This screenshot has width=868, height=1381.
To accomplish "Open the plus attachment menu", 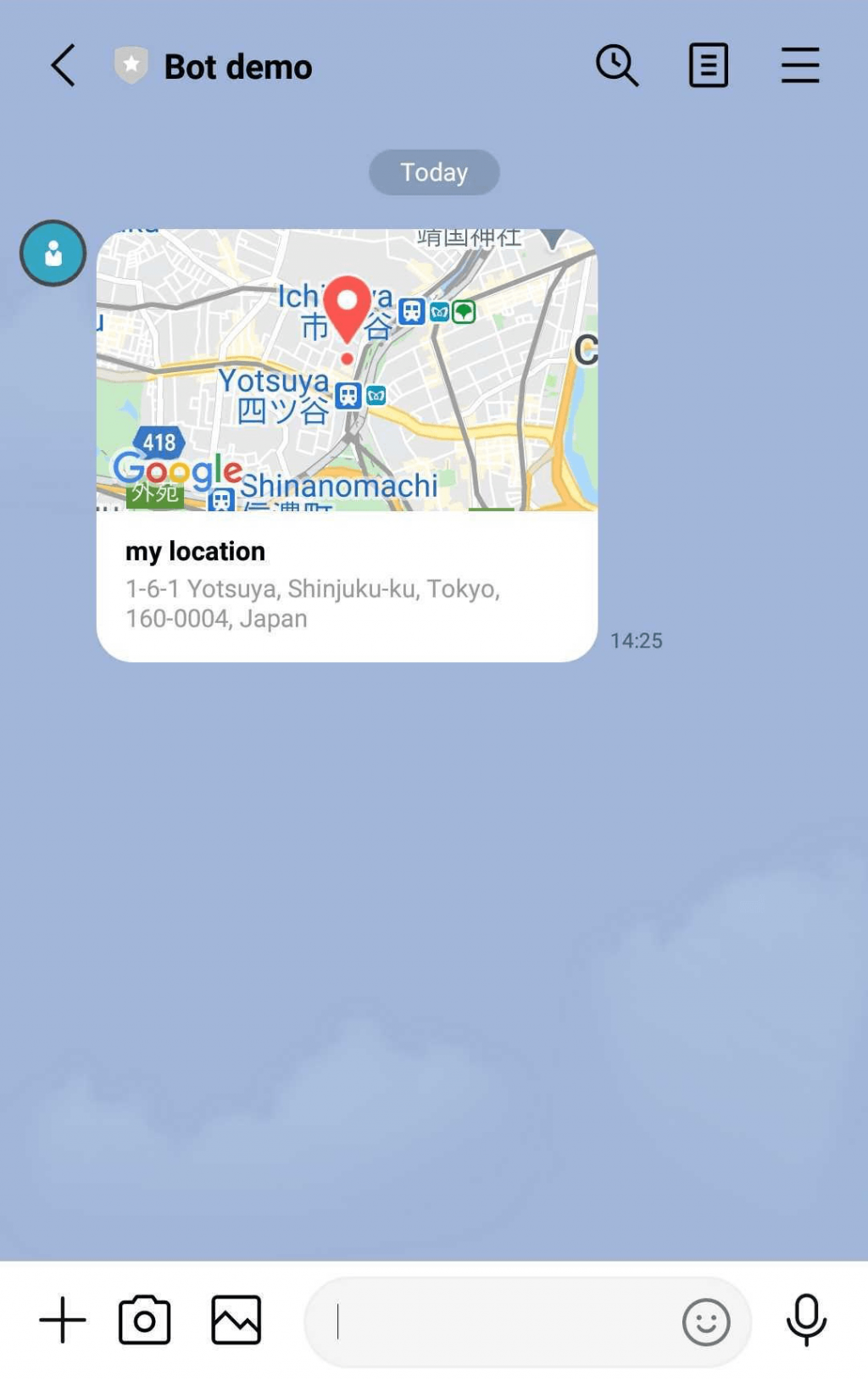I will point(63,1320).
